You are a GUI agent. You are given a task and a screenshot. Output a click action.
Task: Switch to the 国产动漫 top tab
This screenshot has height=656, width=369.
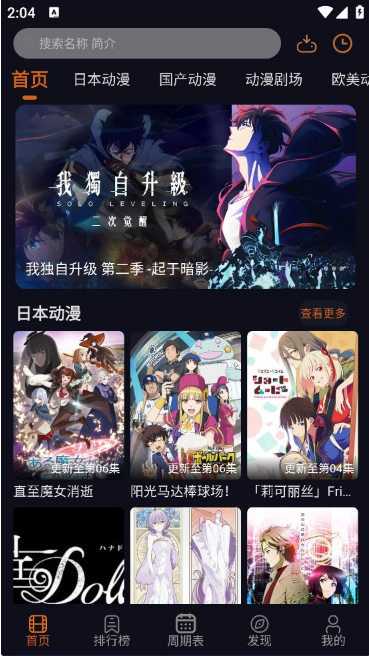pos(187,79)
